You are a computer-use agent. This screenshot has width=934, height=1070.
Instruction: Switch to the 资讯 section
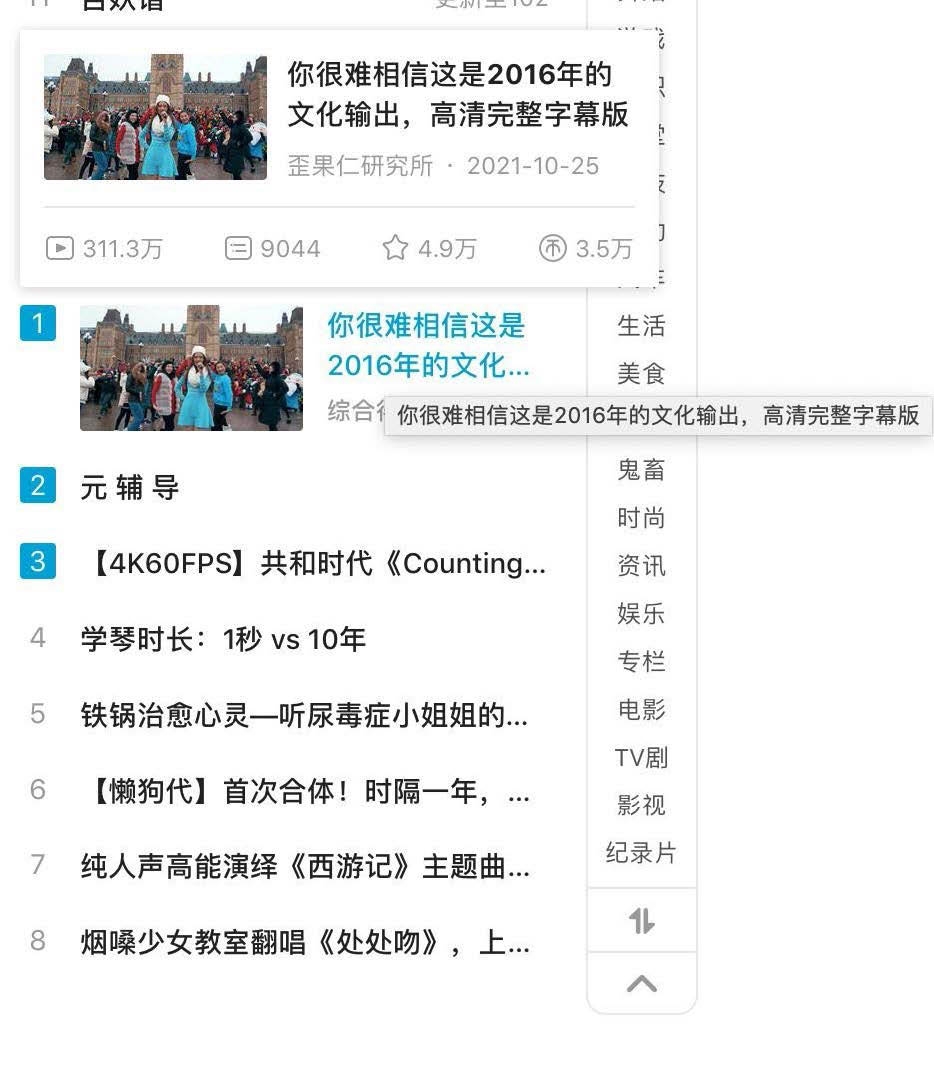641,566
